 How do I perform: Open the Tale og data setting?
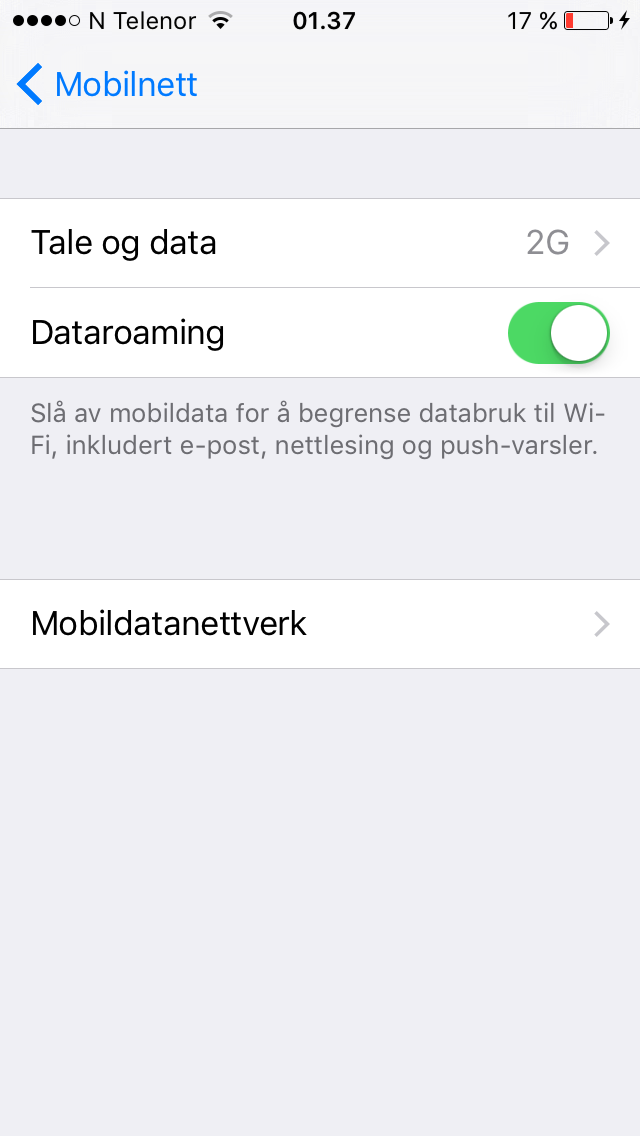pyautogui.click(x=320, y=243)
